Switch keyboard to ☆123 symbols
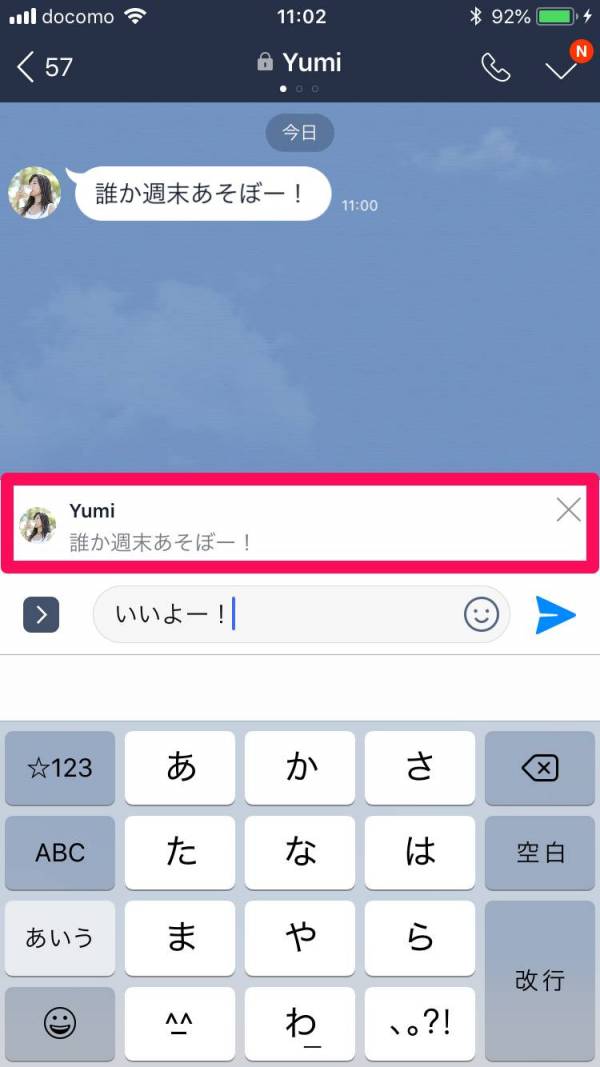600x1067 pixels. (x=60, y=768)
